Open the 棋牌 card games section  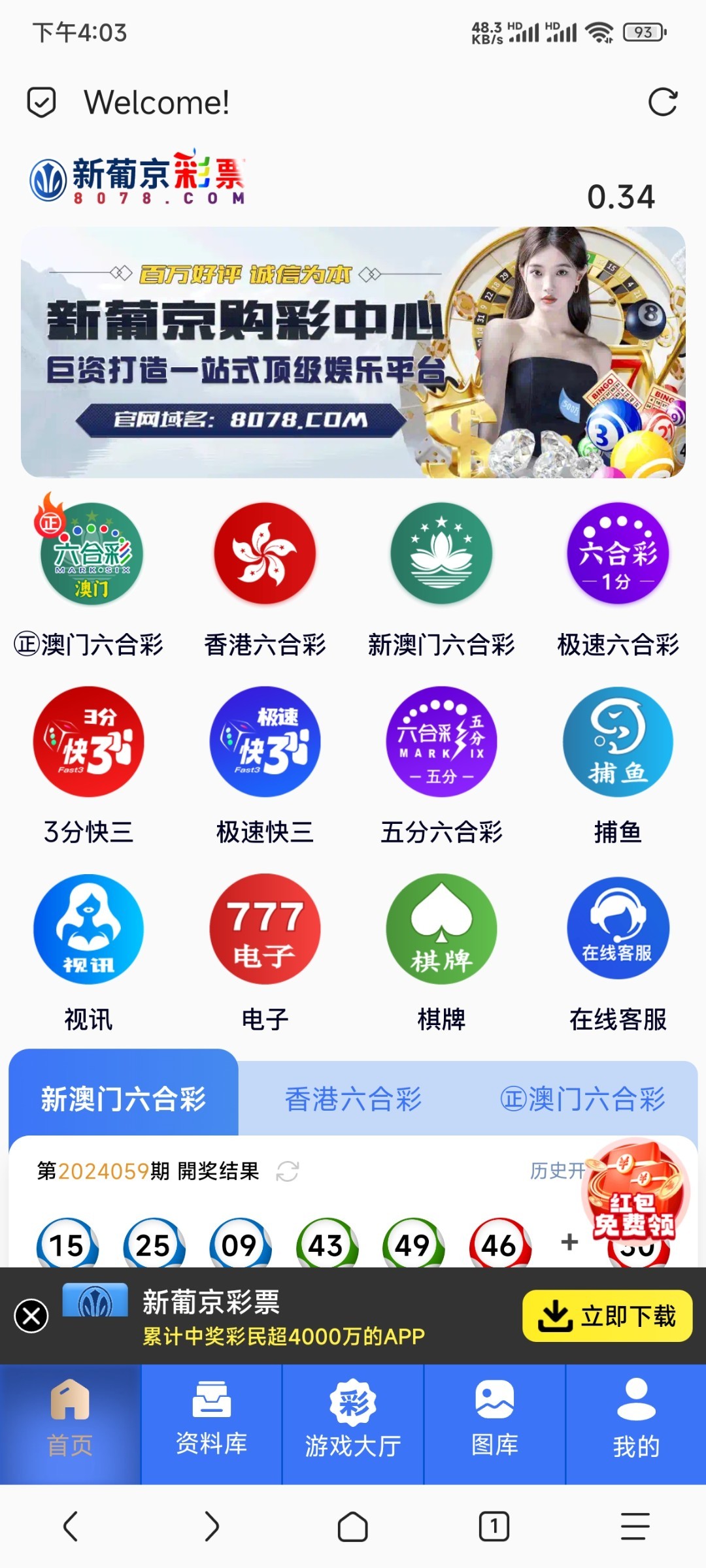(441, 929)
